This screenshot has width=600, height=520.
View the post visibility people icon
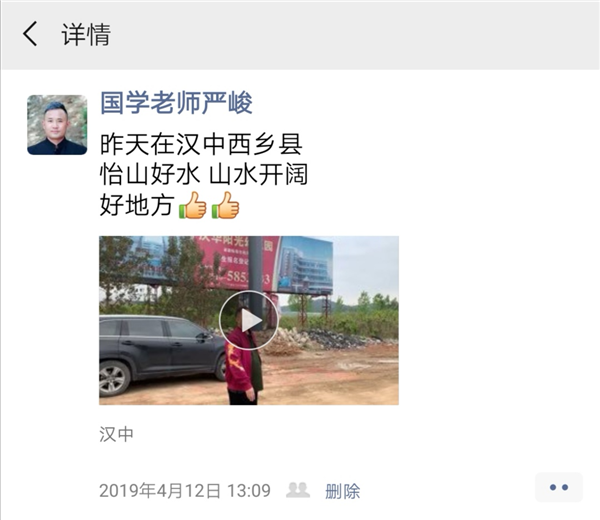tap(298, 490)
